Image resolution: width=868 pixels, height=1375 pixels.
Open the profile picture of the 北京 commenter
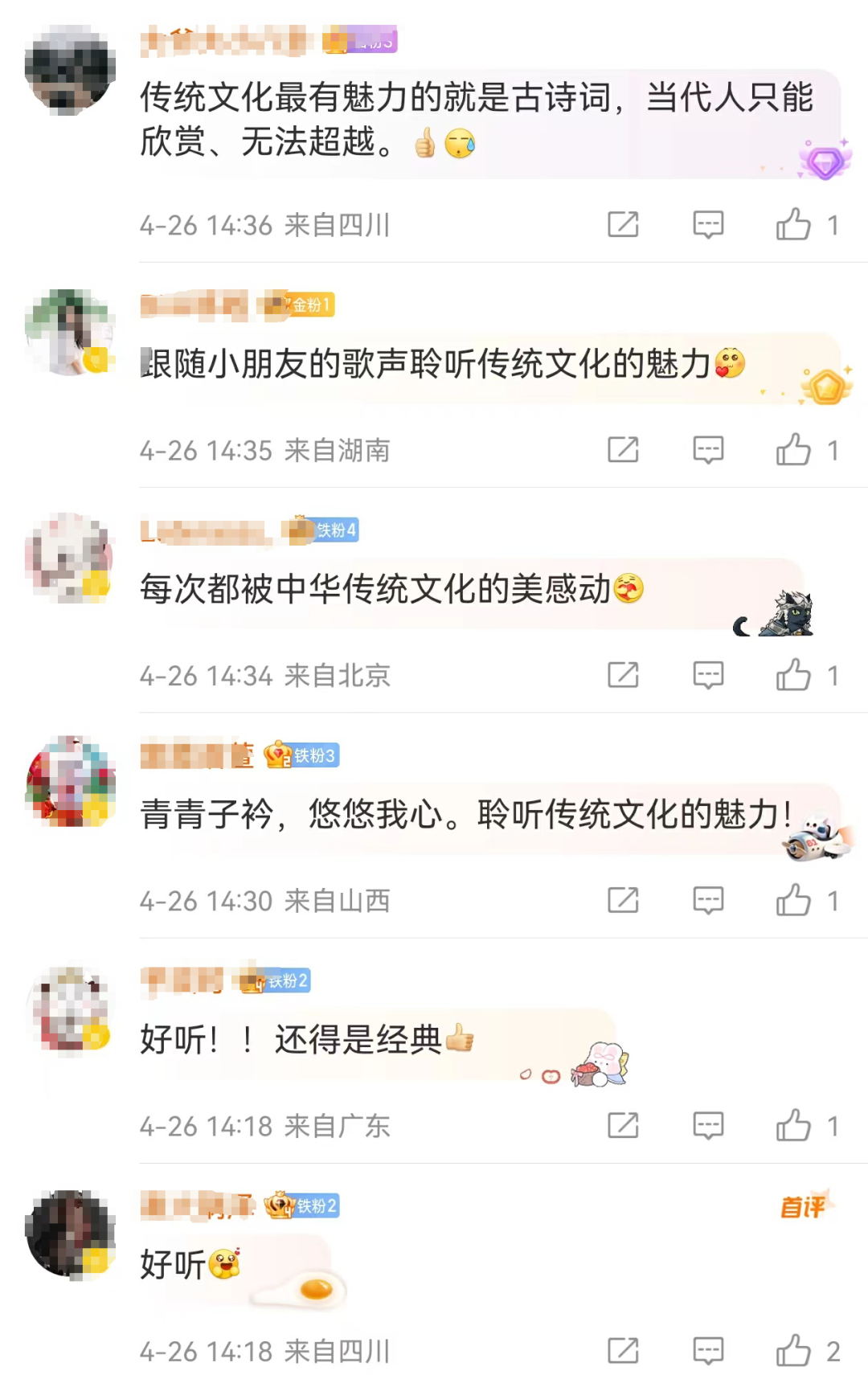point(70,558)
